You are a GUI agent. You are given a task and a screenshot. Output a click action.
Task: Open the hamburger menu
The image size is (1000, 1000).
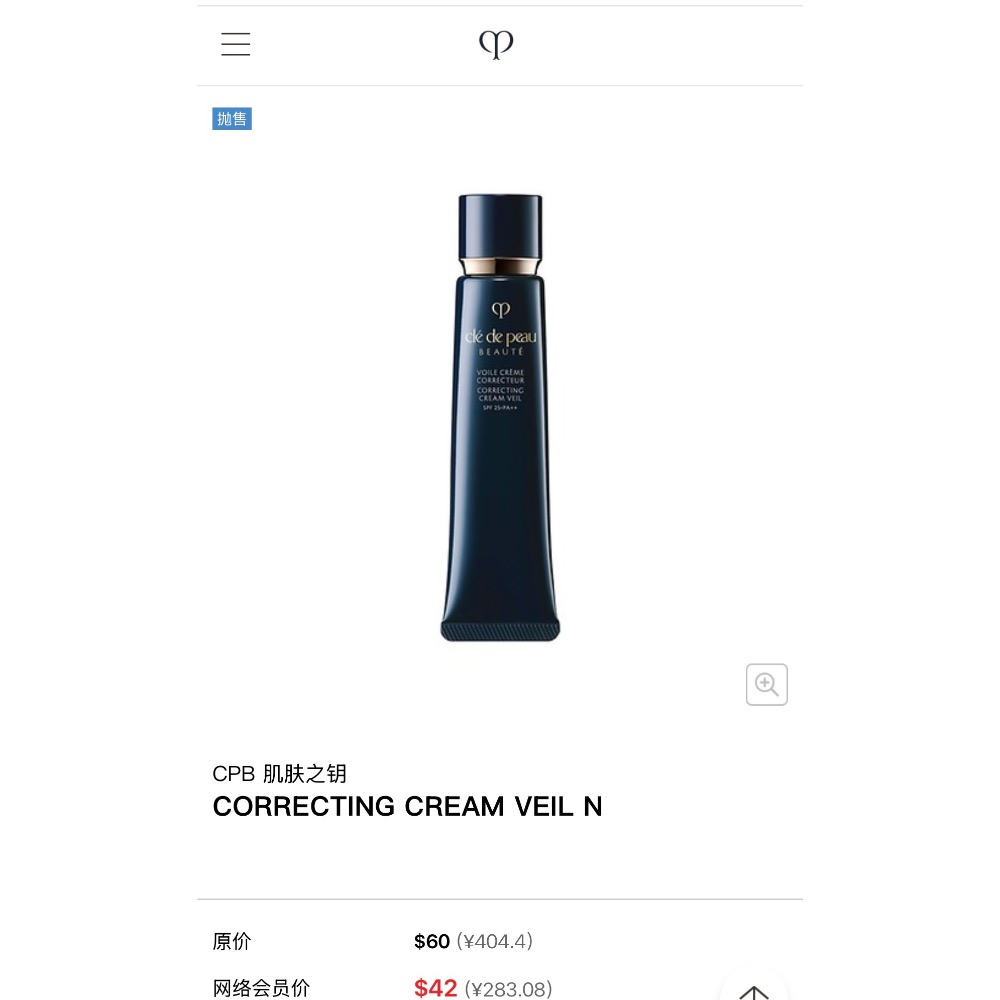point(235,44)
